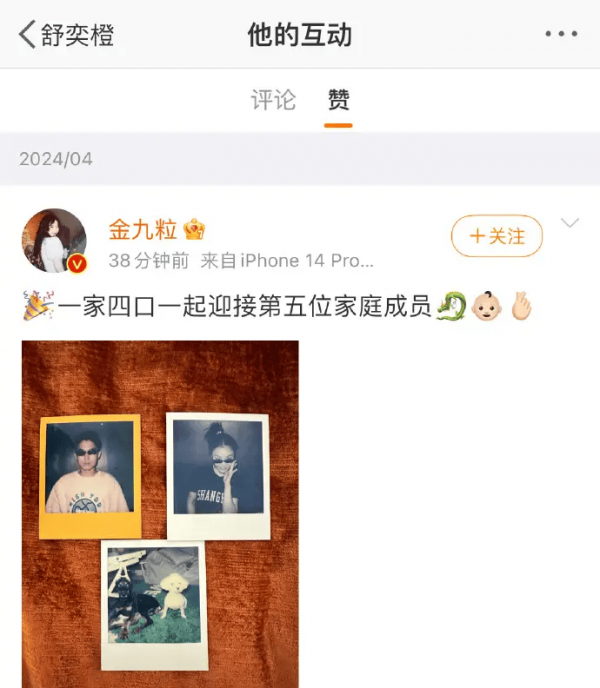Open the three-dot overflow menu

(561, 35)
